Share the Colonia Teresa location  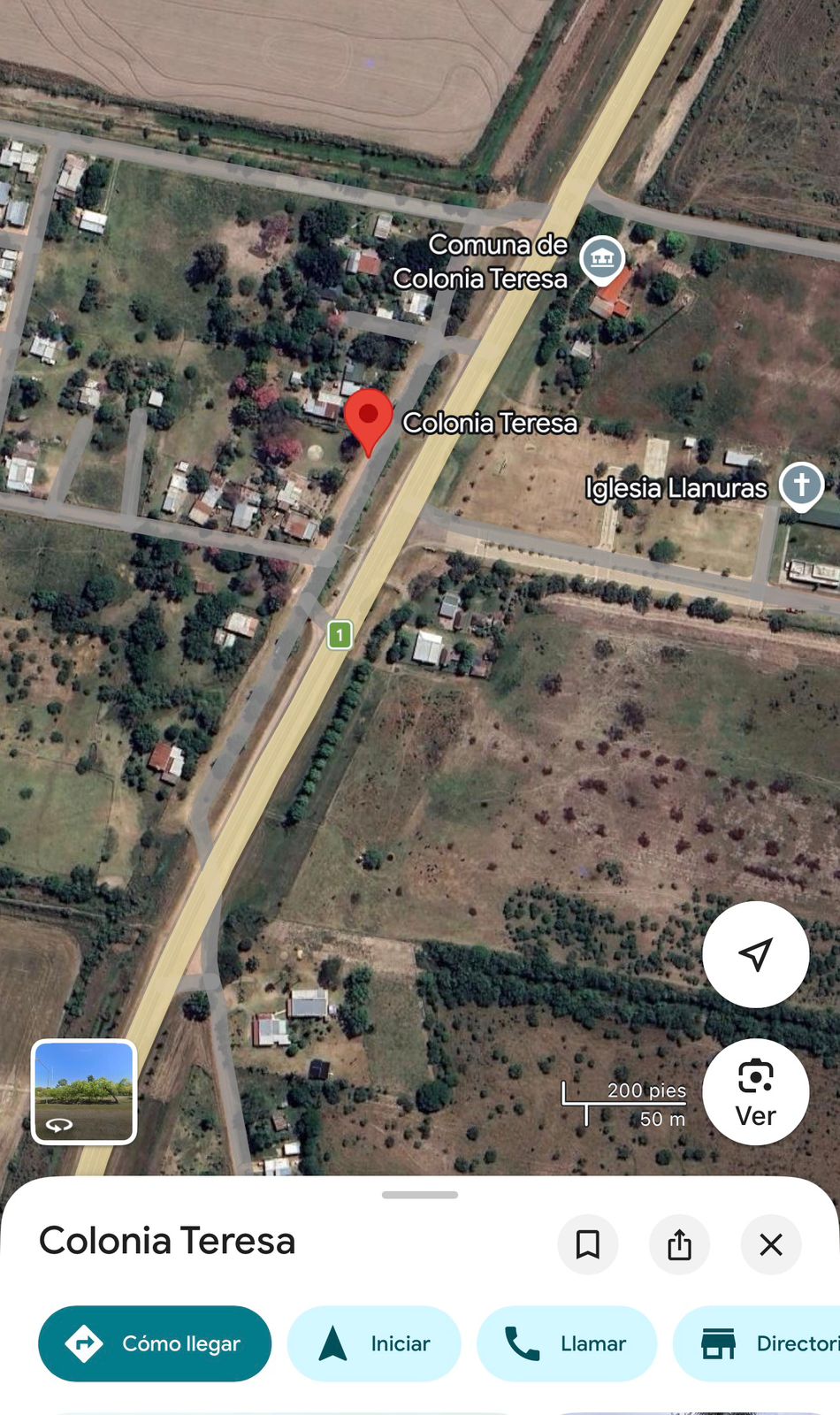pos(679,1244)
